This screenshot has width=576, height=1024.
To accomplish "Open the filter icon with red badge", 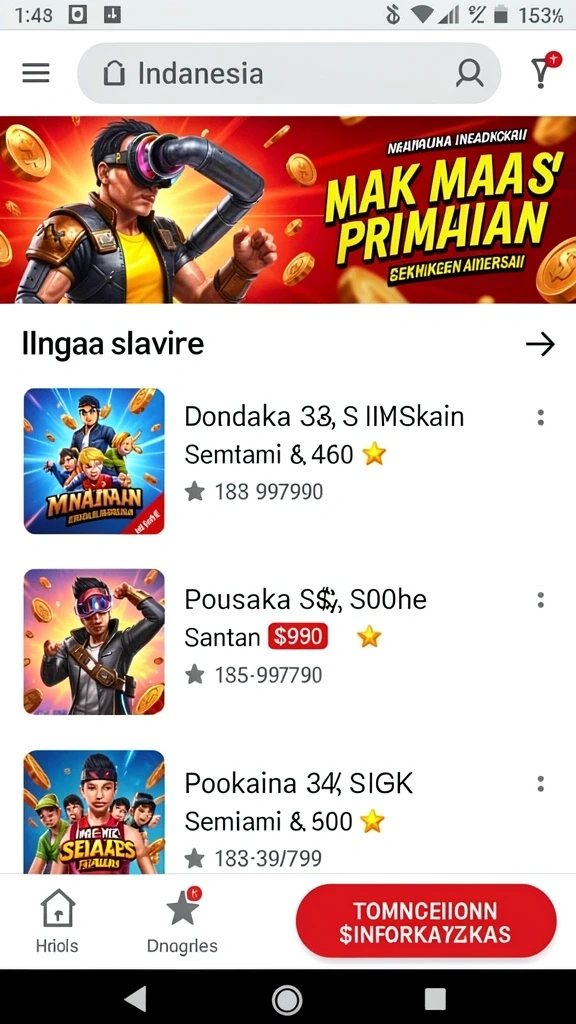I will (543, 71).
